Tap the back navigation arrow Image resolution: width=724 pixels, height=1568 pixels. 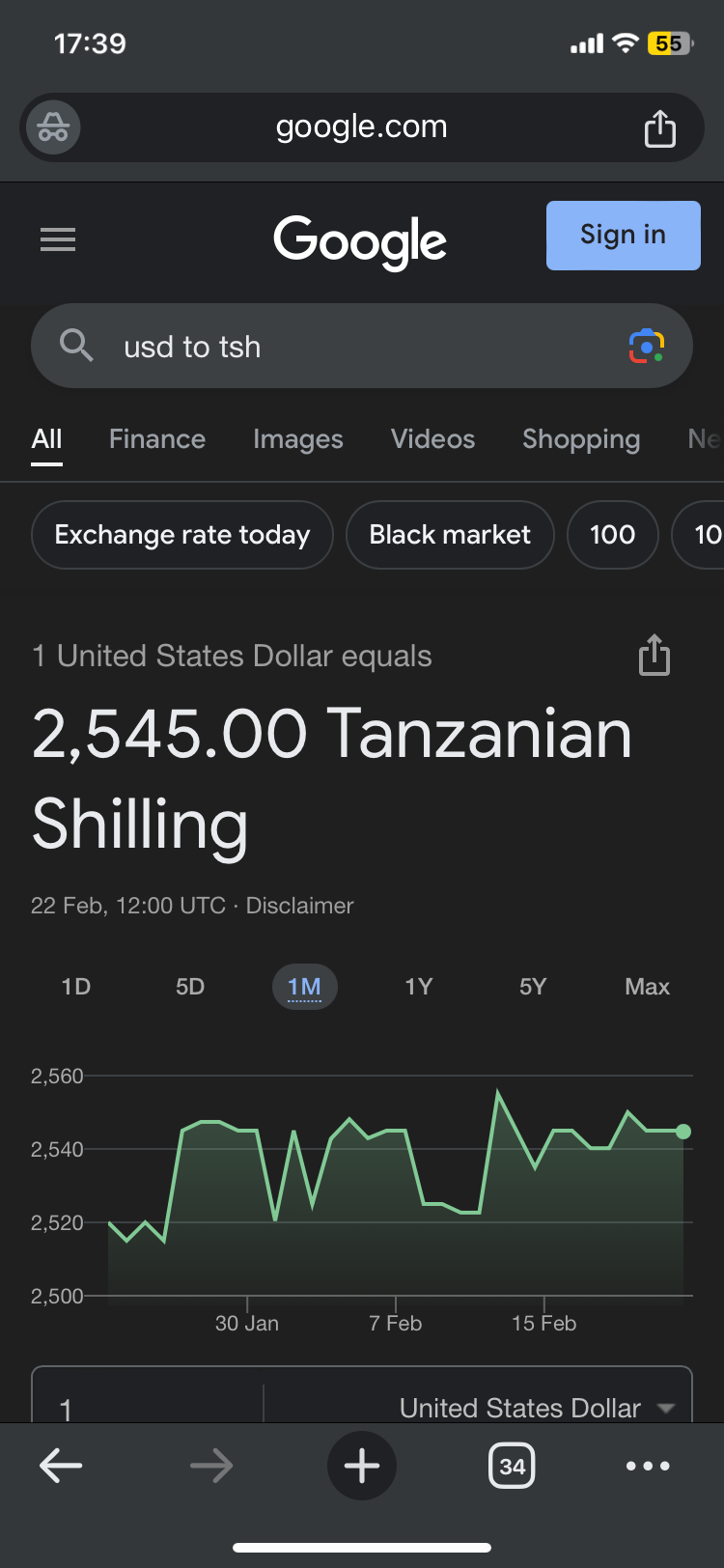tap(60, 1465)
